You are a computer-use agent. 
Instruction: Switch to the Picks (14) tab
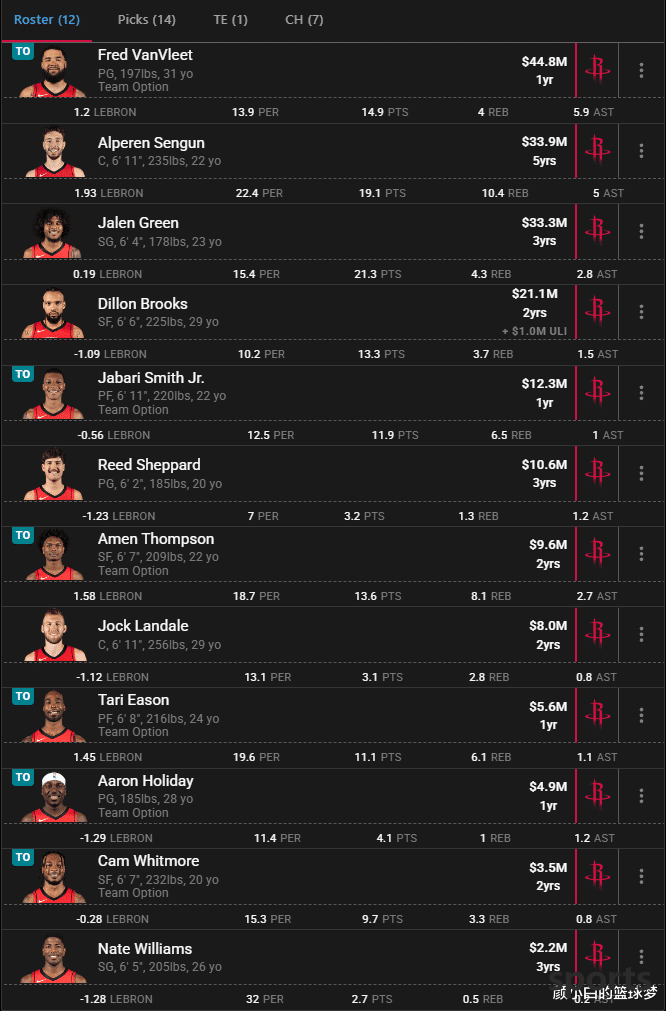[x=146, y=20]
